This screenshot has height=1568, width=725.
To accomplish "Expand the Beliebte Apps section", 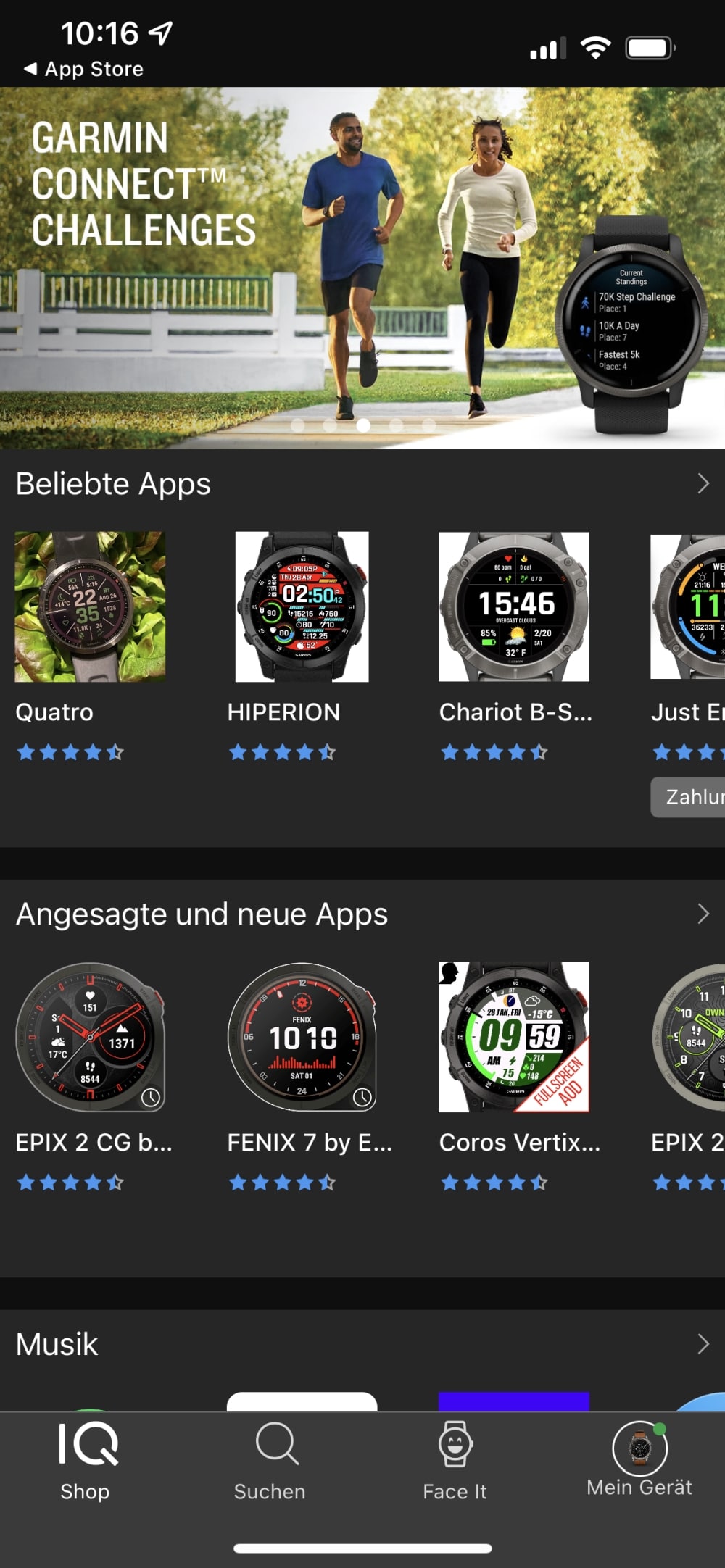I will 702,483.
